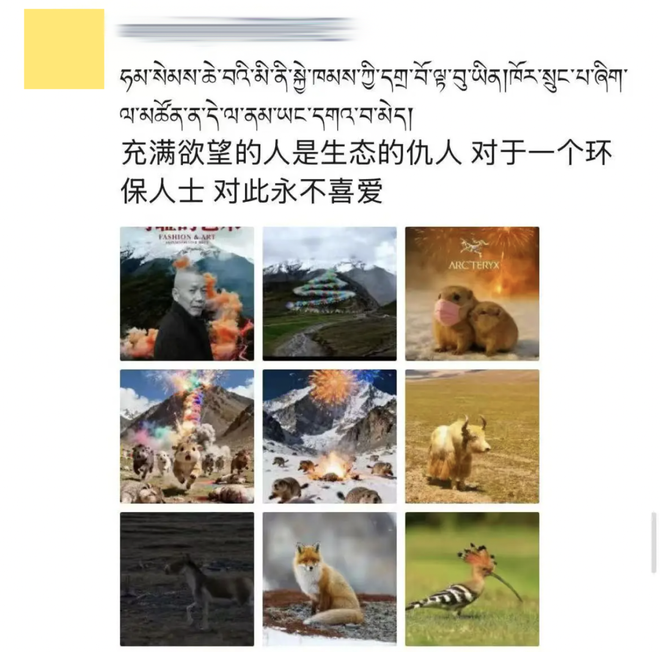The width and height of the screenshot is (660, 652).
Task: Open the photo of the man with colored smoke
Action: pyautogui.click(x=187, y=294)
